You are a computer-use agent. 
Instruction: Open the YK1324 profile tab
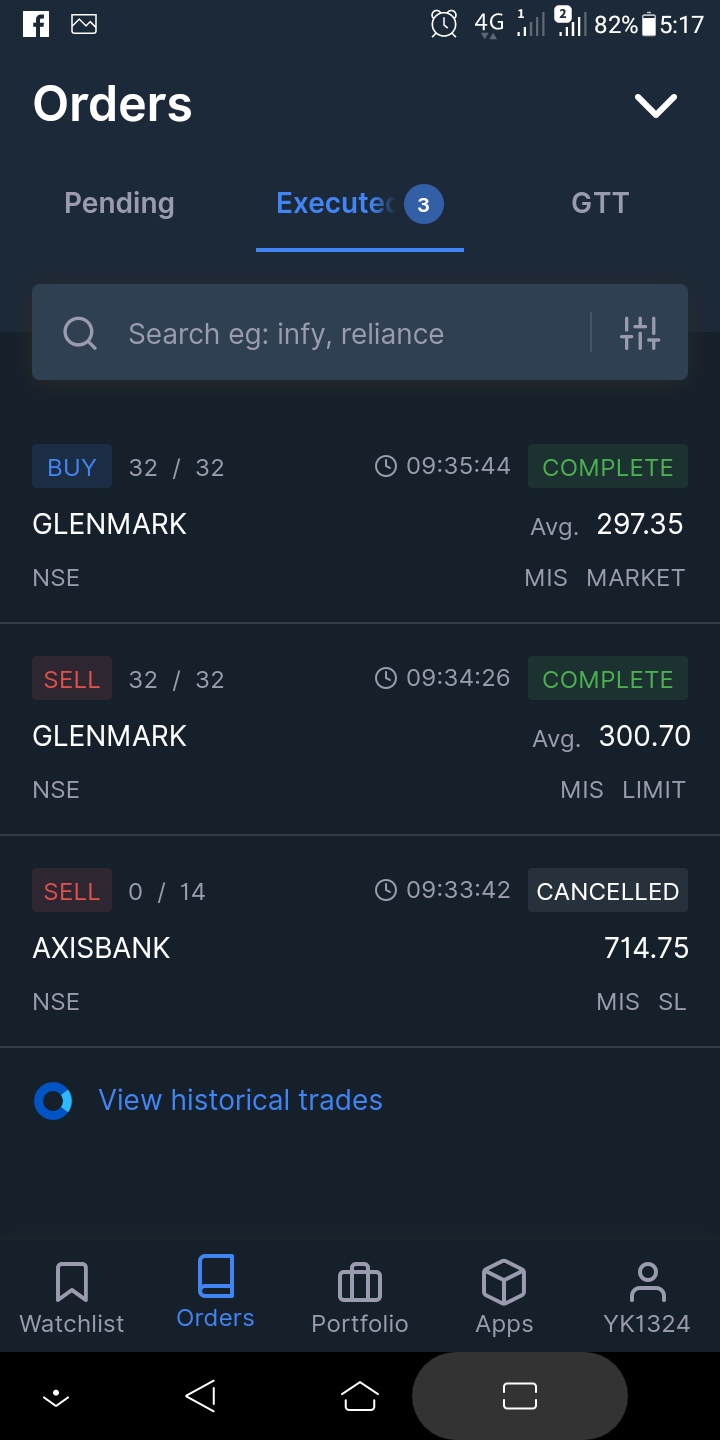click(647, 1297)
